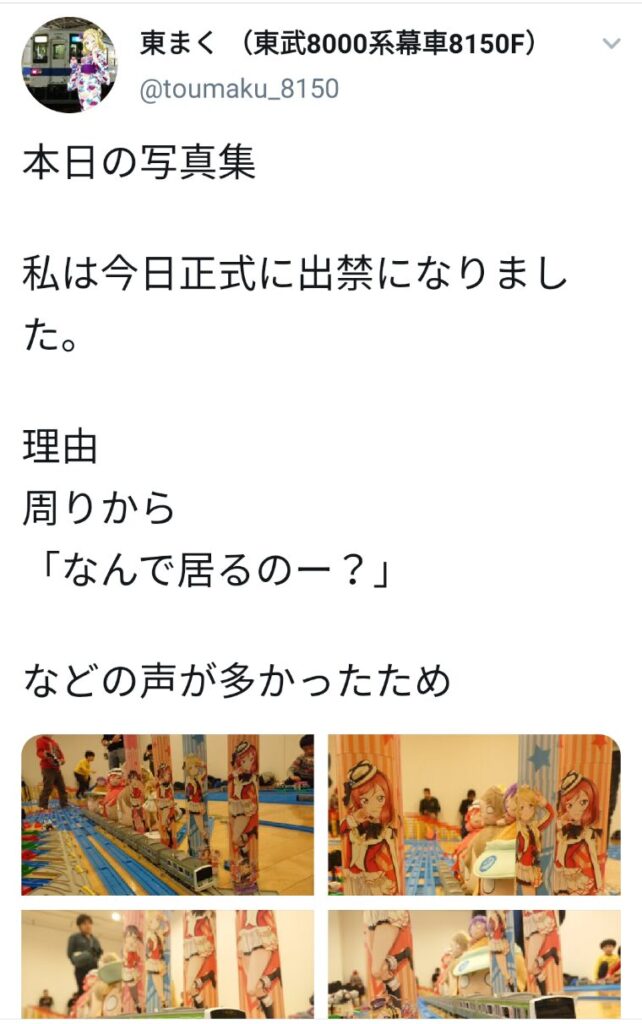This screenshot has width=642, height=1024.
Task: View the fourth attached photo
Action: click(x=474, y=965)
